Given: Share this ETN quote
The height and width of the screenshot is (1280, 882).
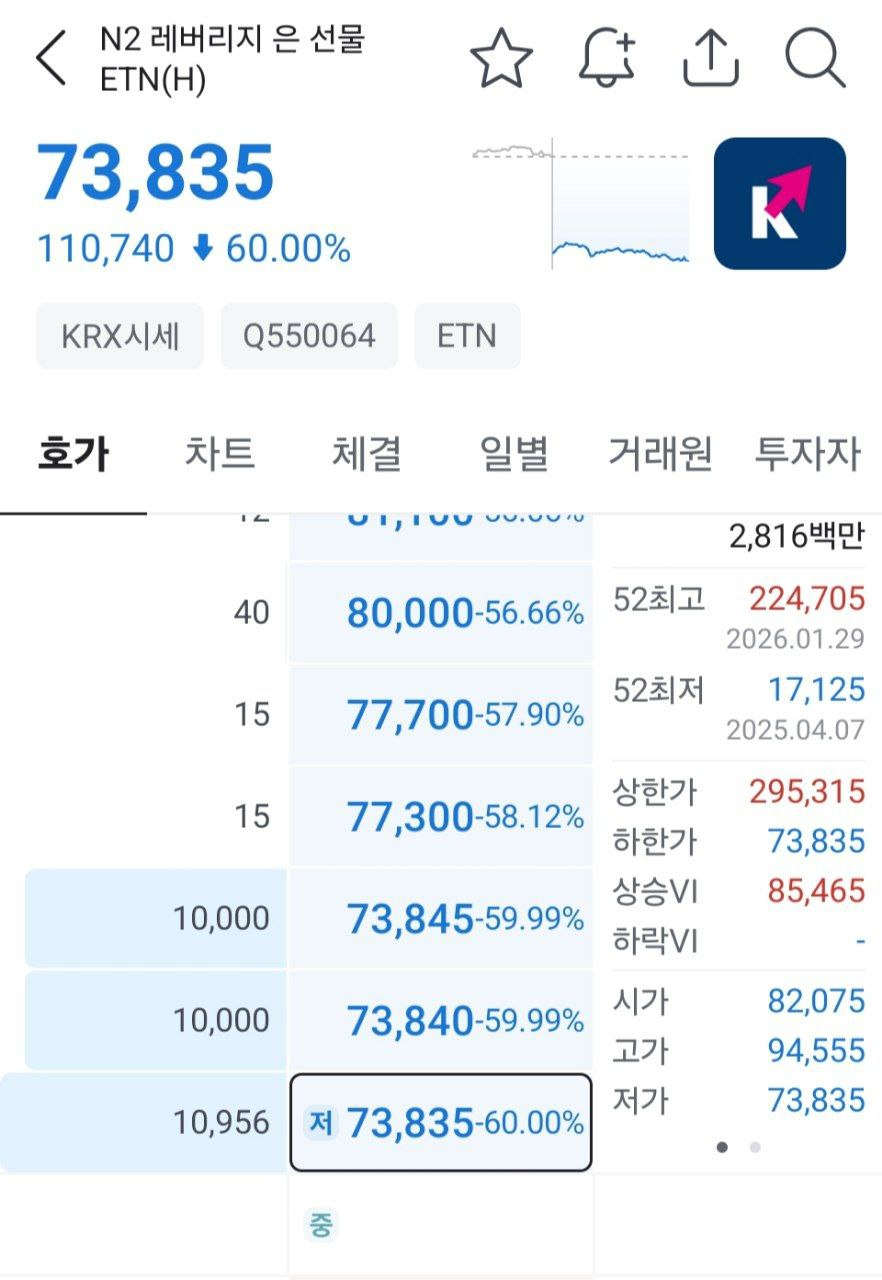Looking at the screenshot, I should pyautogui.click(x=711, y=58).
